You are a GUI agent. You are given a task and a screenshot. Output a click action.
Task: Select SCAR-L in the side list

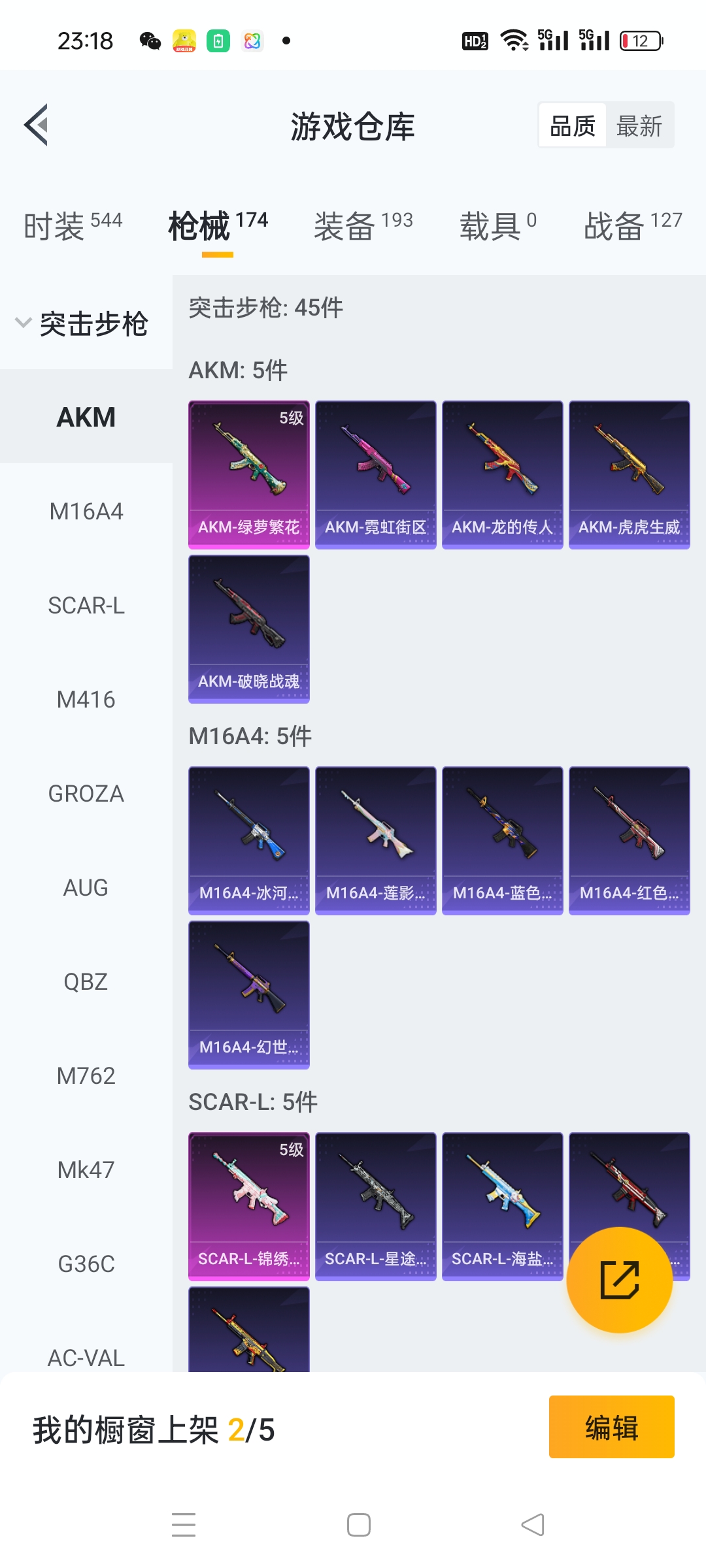[86, 606]
